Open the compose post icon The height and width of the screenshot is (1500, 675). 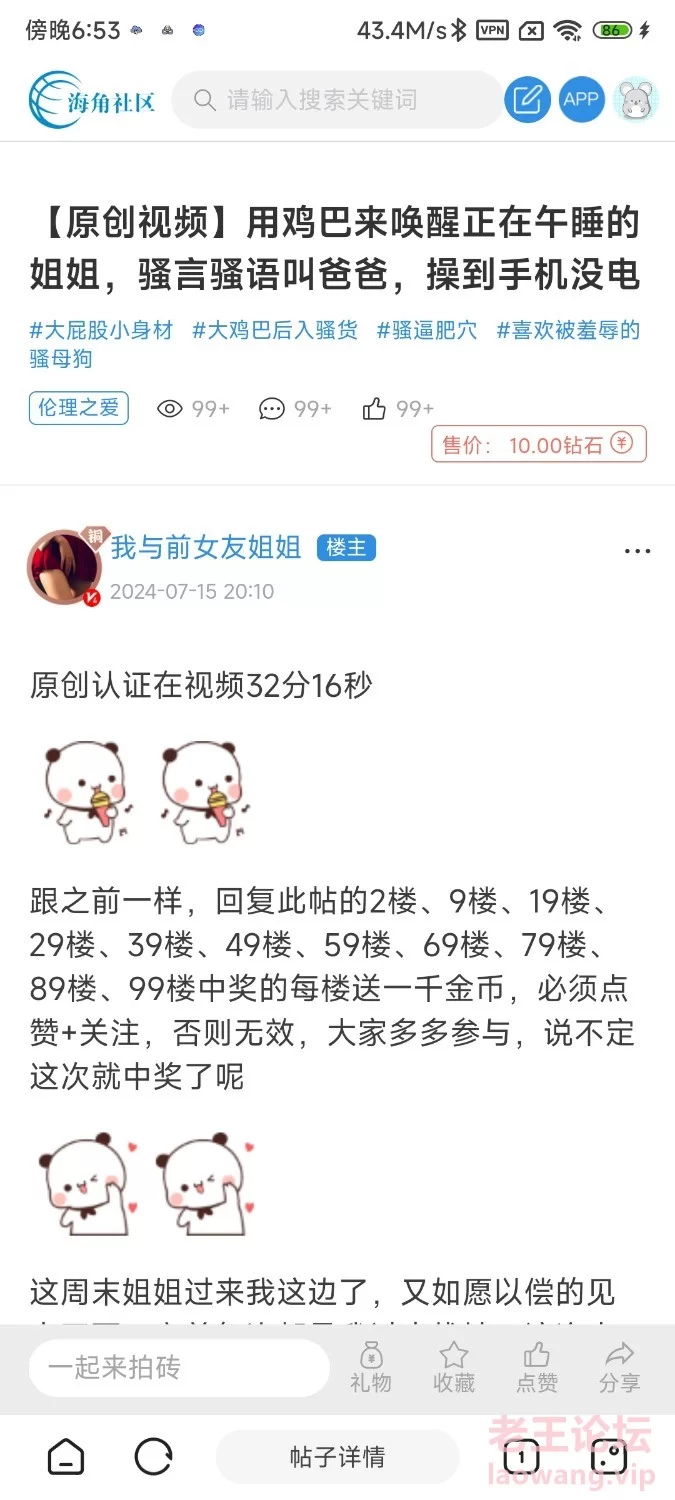(x=527, y=99)
